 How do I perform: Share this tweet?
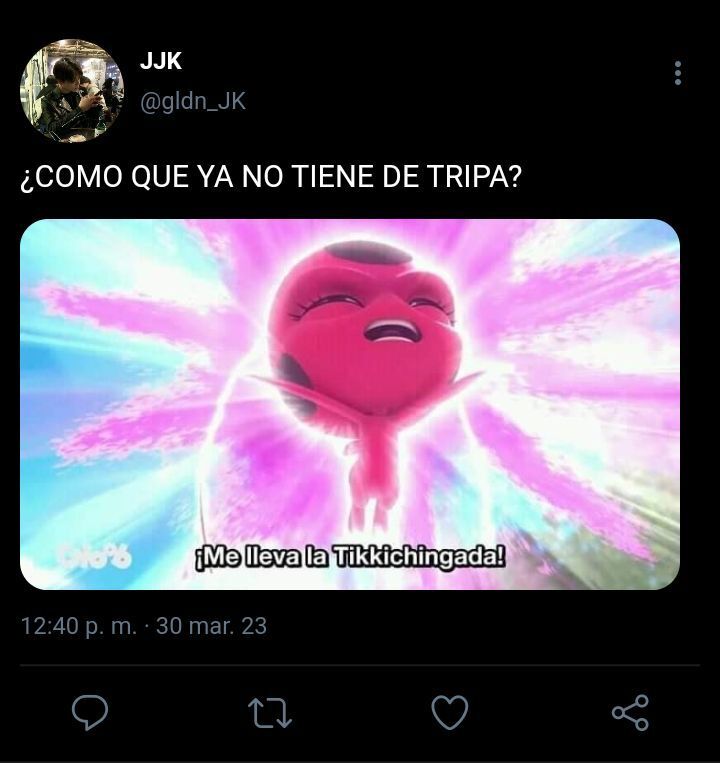(630, 712)
